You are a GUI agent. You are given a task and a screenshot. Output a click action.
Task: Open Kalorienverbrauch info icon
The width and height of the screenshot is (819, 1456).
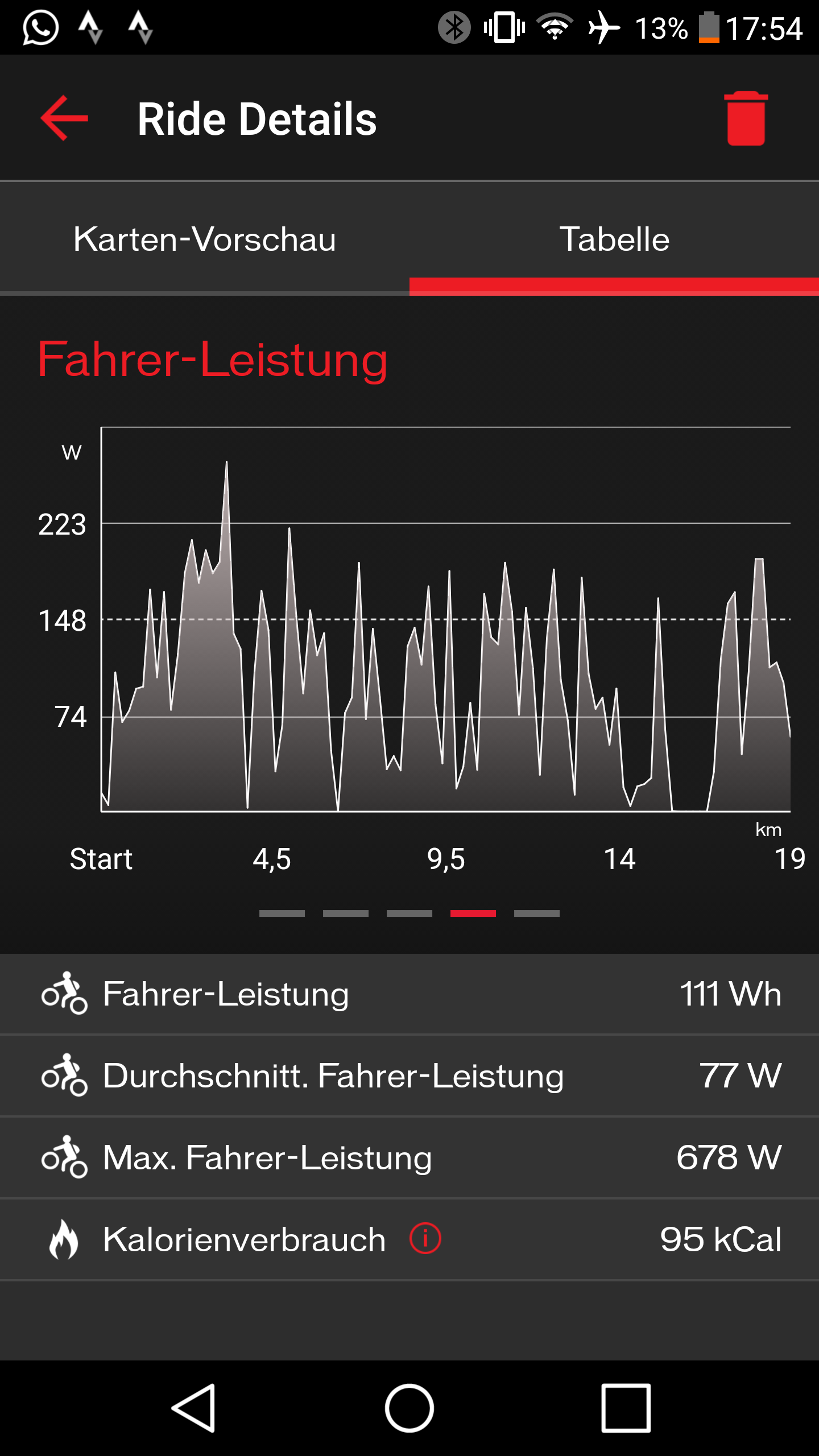click(425, 1238)
